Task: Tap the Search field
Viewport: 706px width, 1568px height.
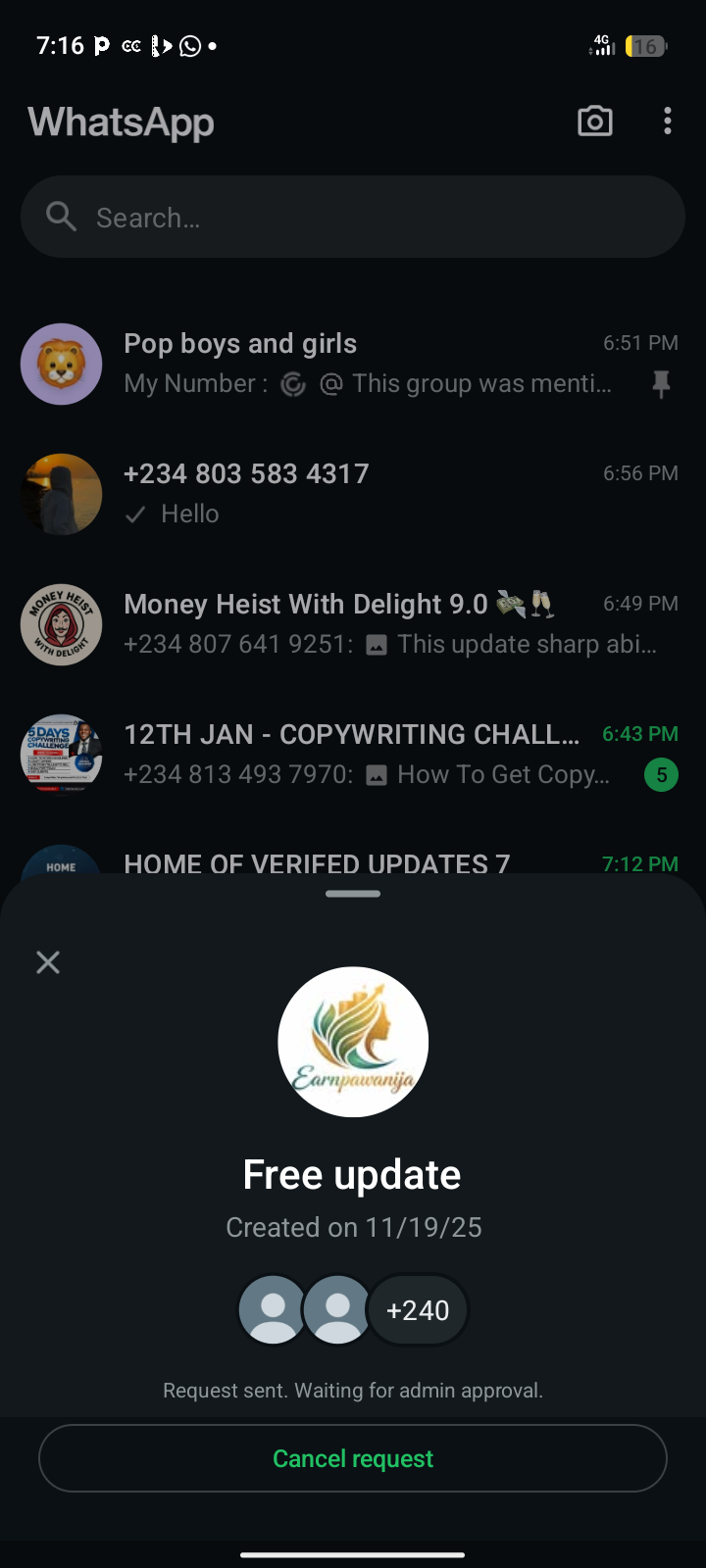Action: 353,218
